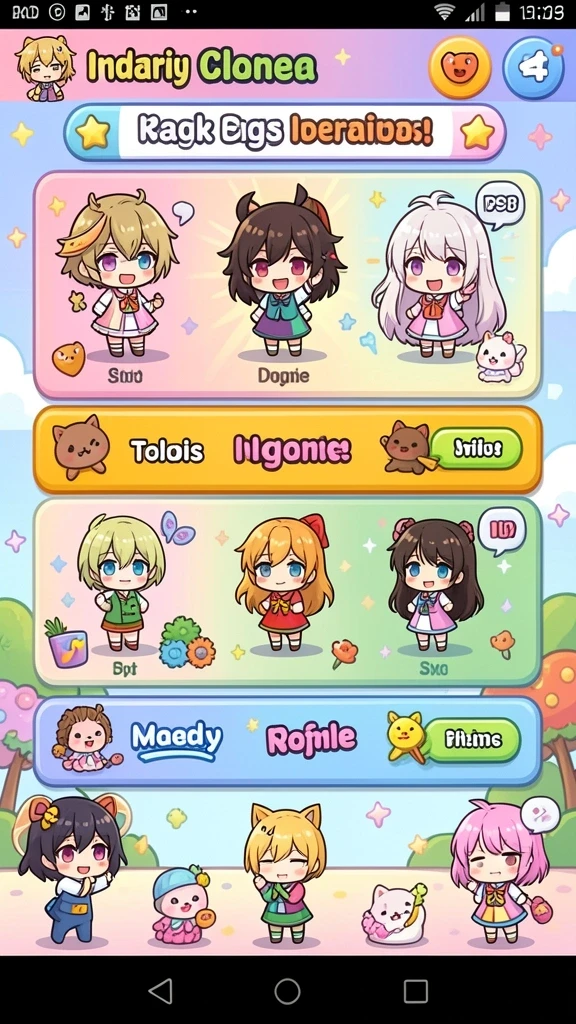Select the blonde character labeled Suio

tap(118, 274)
